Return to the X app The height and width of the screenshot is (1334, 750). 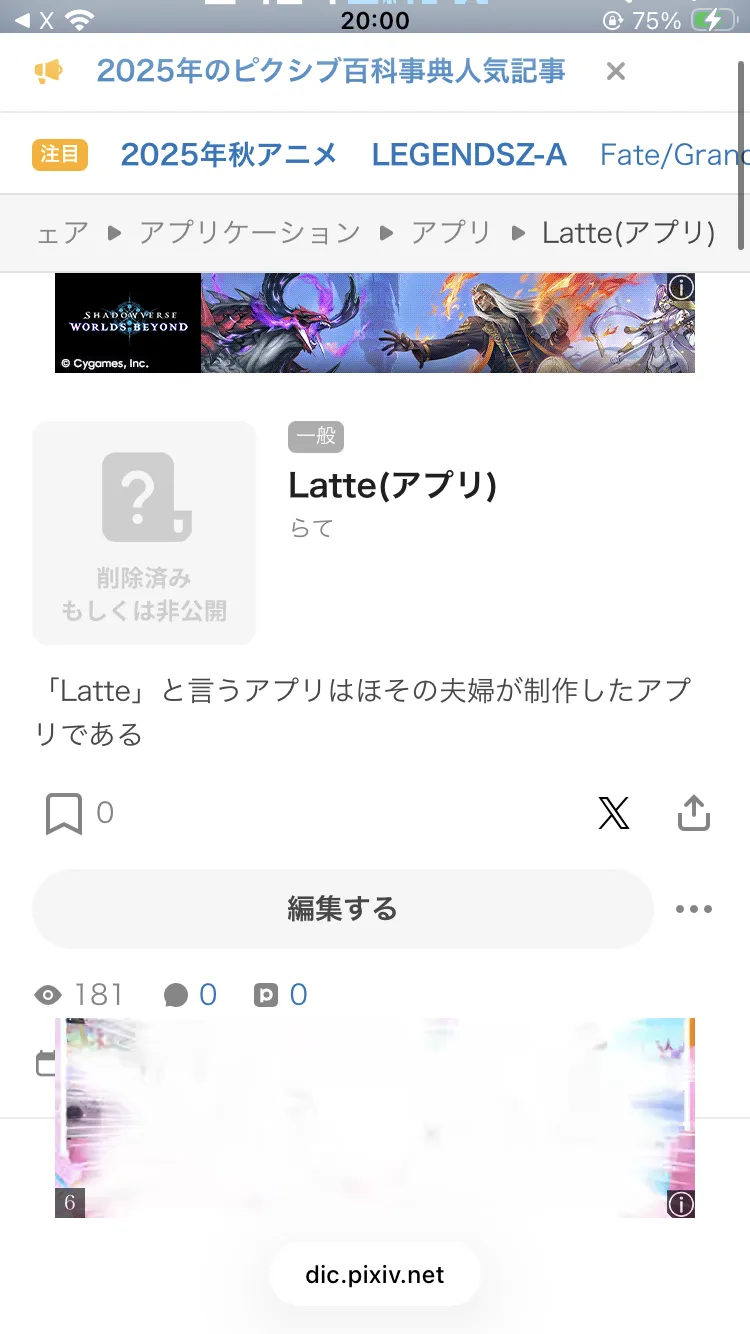pyautogui.click(x=36, y=20)
